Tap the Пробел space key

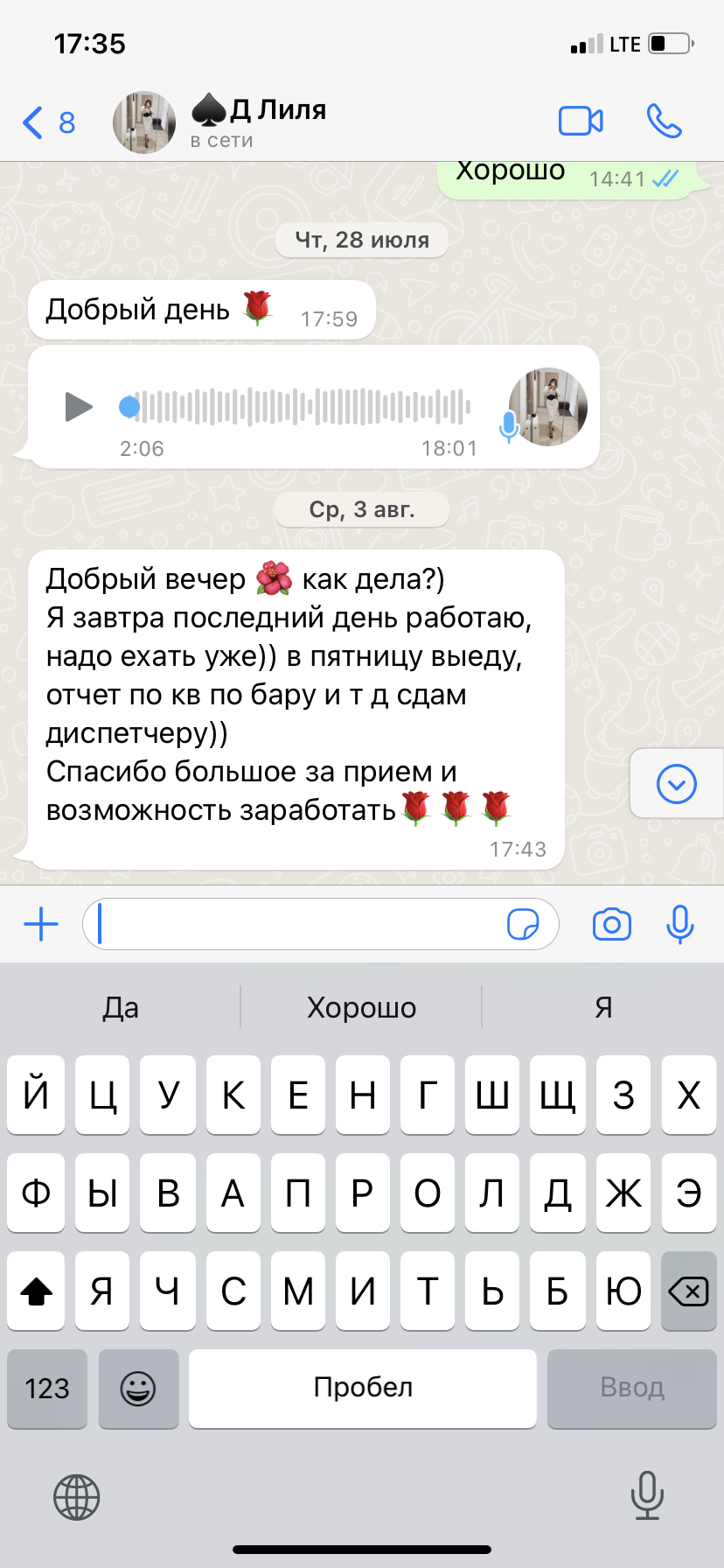pyautogui.click(x=363, y=1389)
